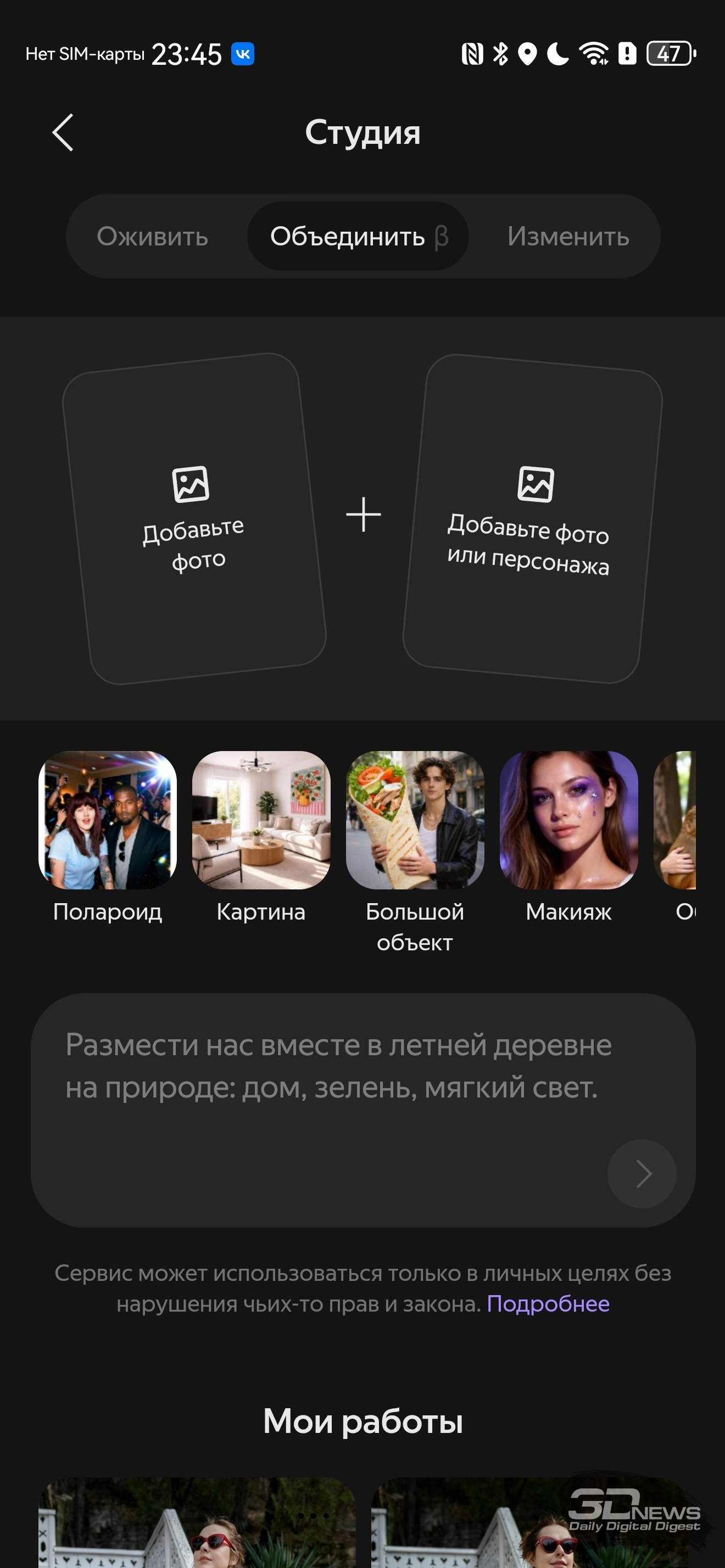
Task: Go back from the Студия screen
Action: 63,132
